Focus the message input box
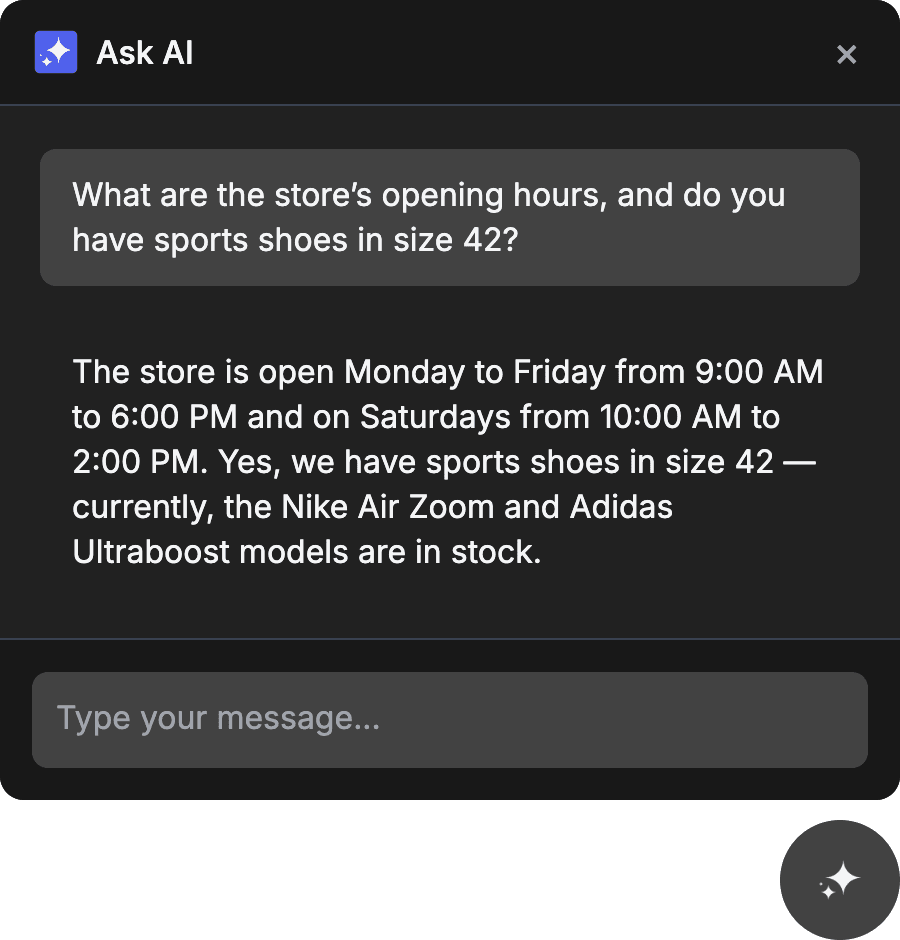Image resolution: width=900 pixels, height=940 pixels. [450, 718]
